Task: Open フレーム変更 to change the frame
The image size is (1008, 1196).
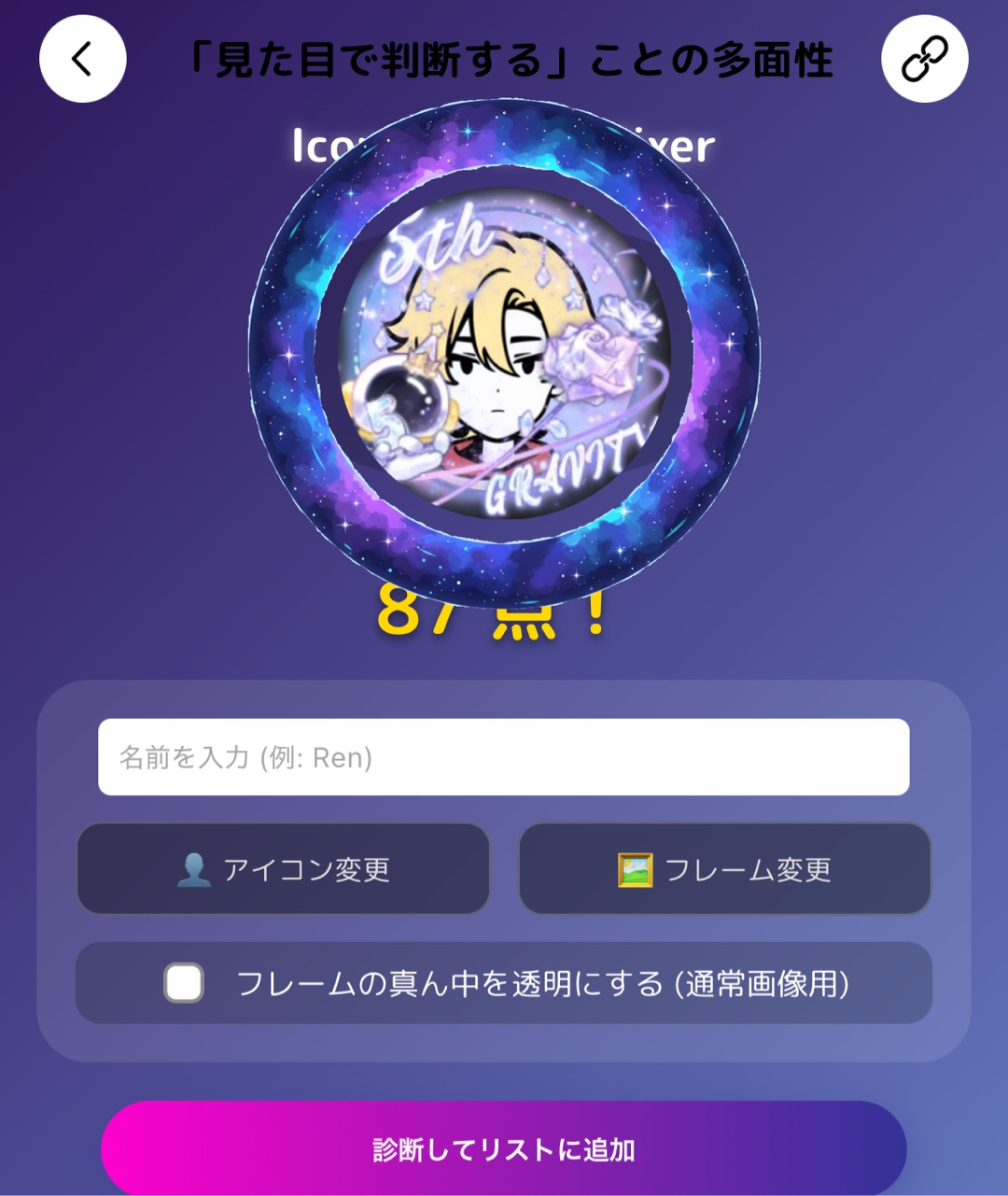Action: point(725,869)
